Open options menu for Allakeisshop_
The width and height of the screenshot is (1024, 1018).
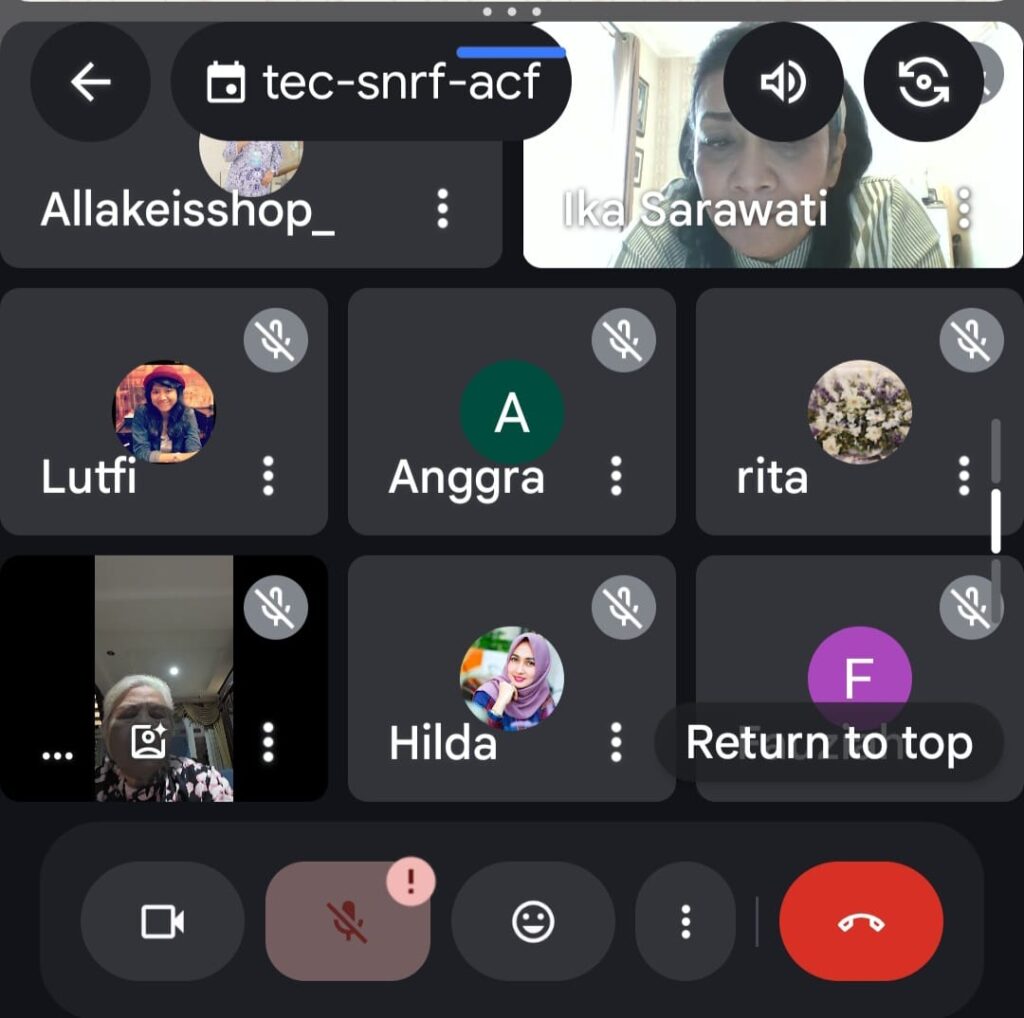[x=442, y=209]
